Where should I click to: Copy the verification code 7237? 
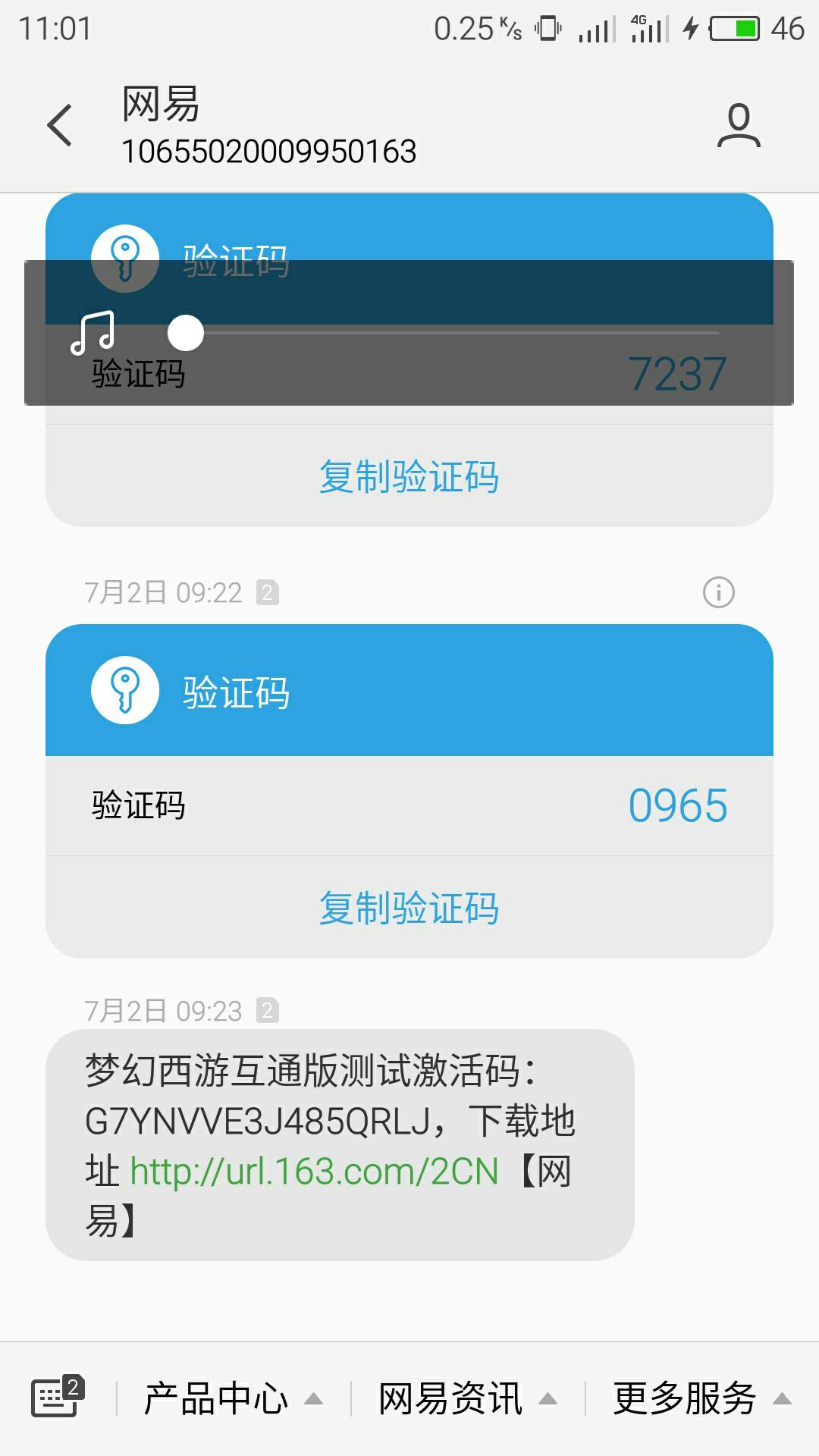pyautogui.click(x=409, y=477)
